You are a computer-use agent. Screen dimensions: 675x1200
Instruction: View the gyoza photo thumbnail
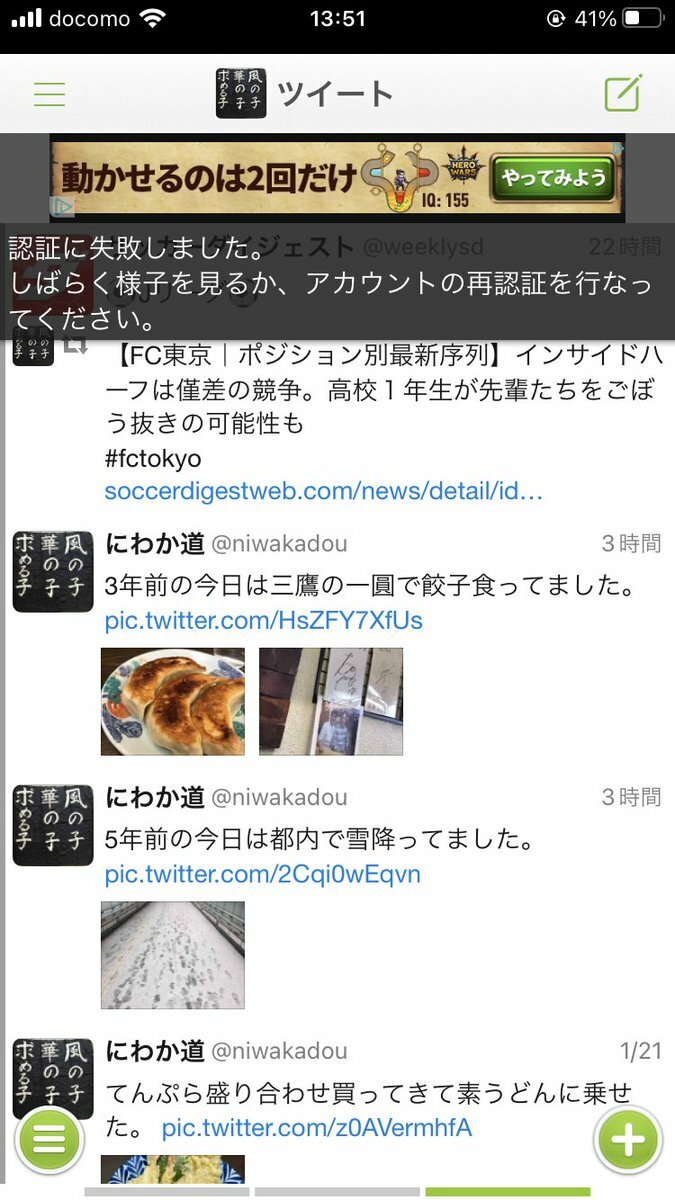173,701
